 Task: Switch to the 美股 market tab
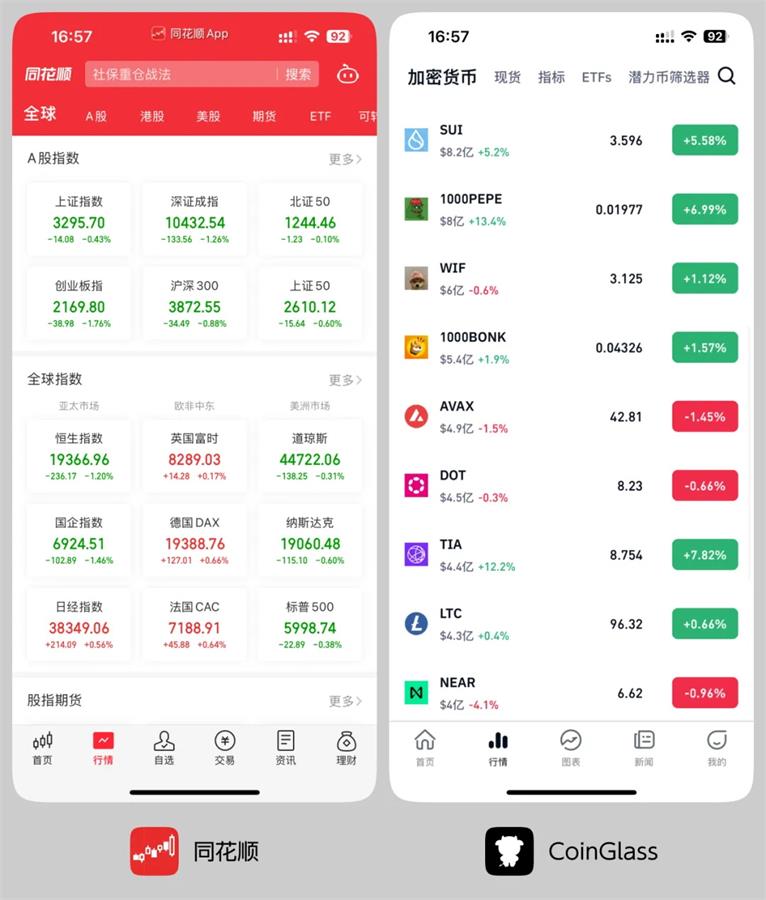coord(207,115)
